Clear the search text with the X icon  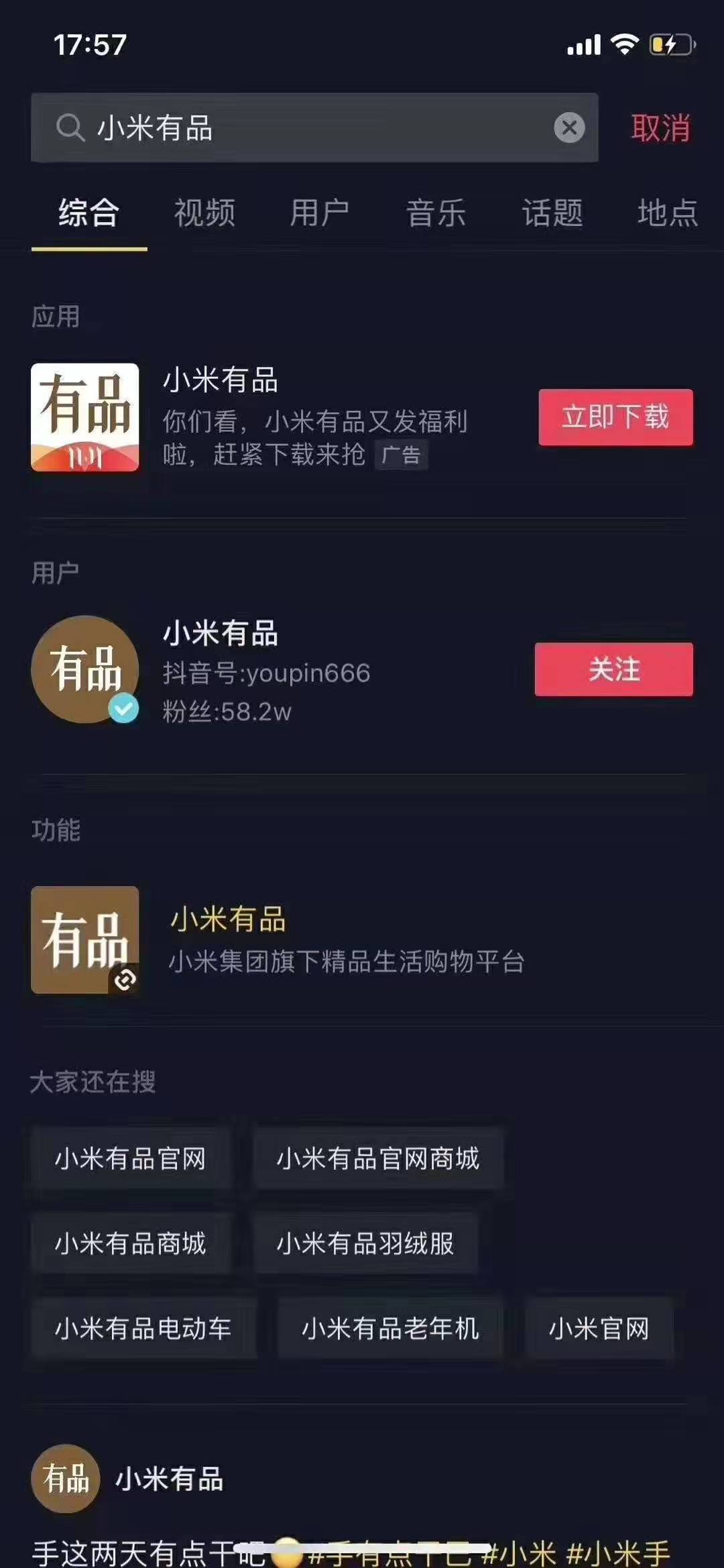[569, 127]
